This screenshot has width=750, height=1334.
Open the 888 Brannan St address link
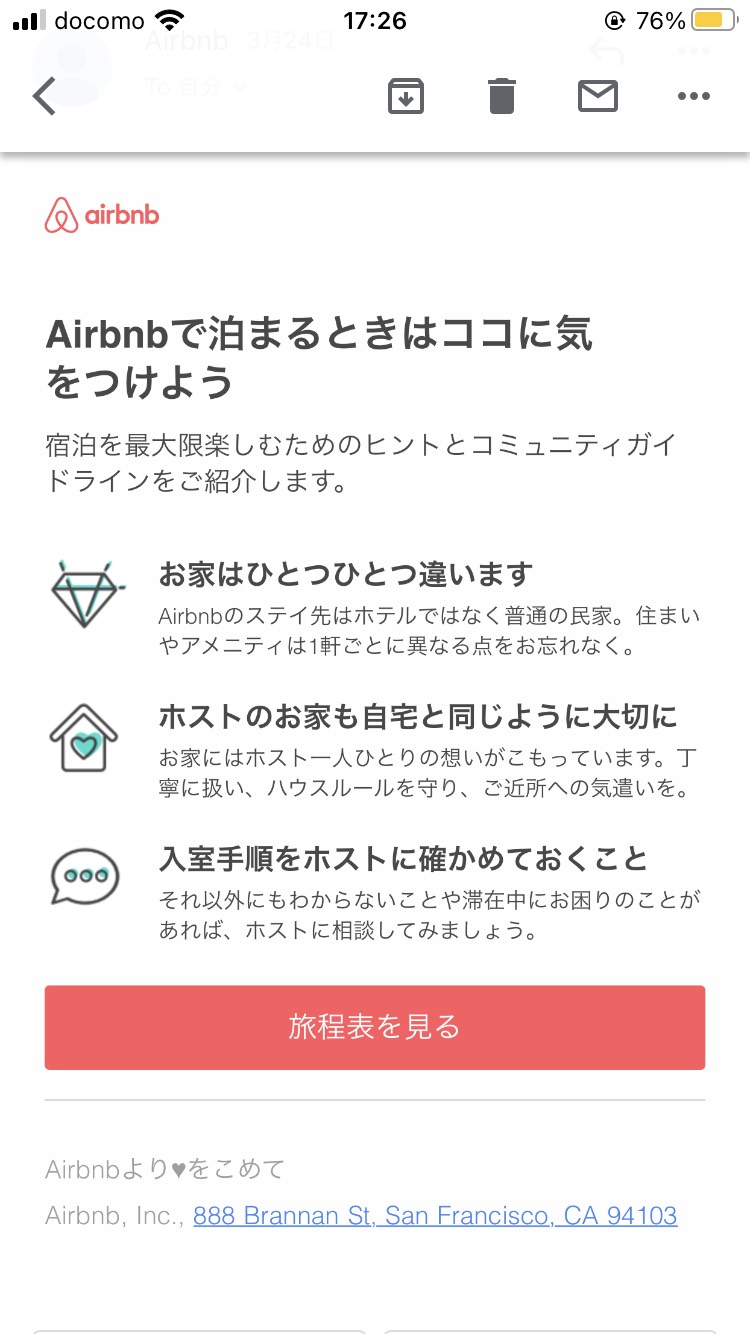tap(435, 1216)
